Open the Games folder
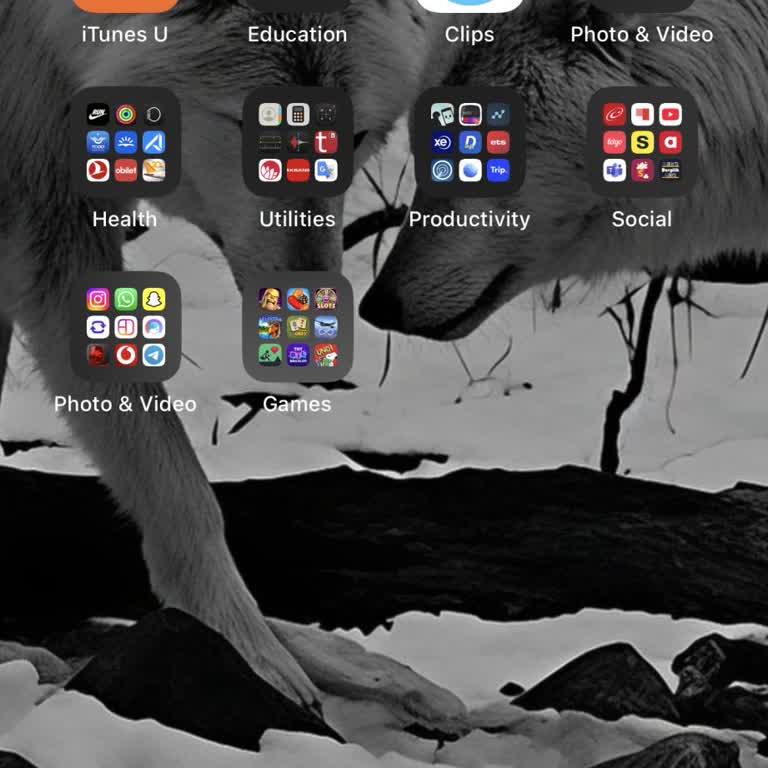 [x=297, y=327]
